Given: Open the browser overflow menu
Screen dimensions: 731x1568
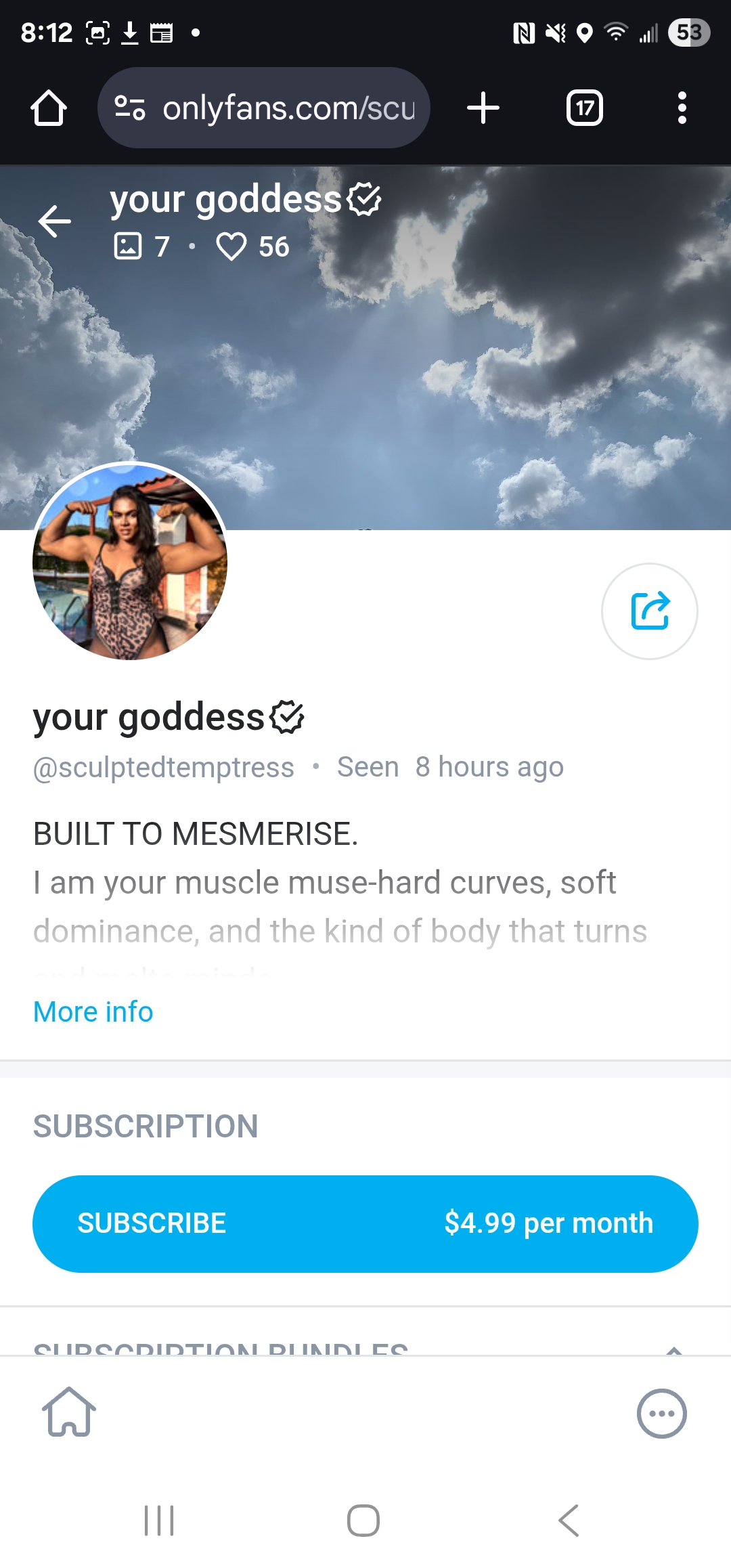Looking at the screenshot, I should coord(682,108).
